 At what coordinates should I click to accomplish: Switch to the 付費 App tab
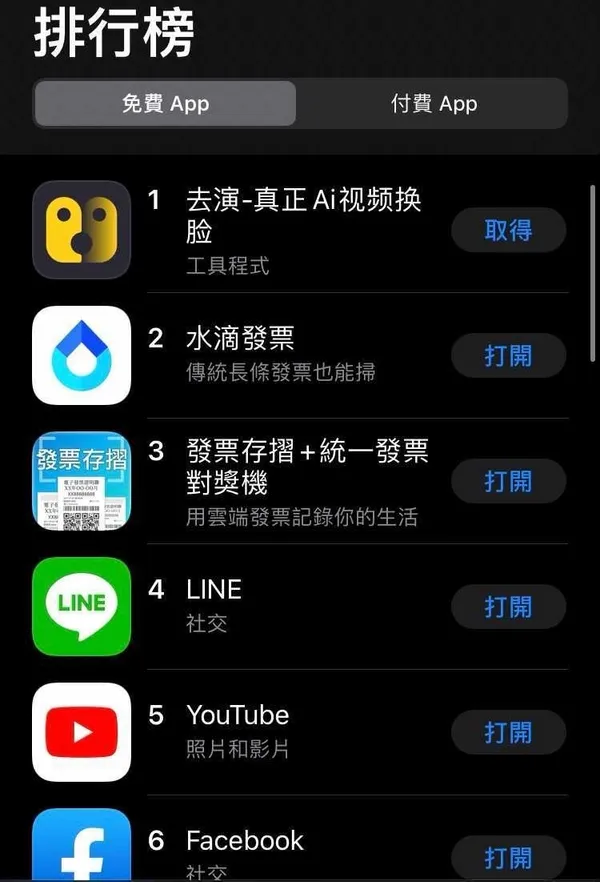(433, 104)
